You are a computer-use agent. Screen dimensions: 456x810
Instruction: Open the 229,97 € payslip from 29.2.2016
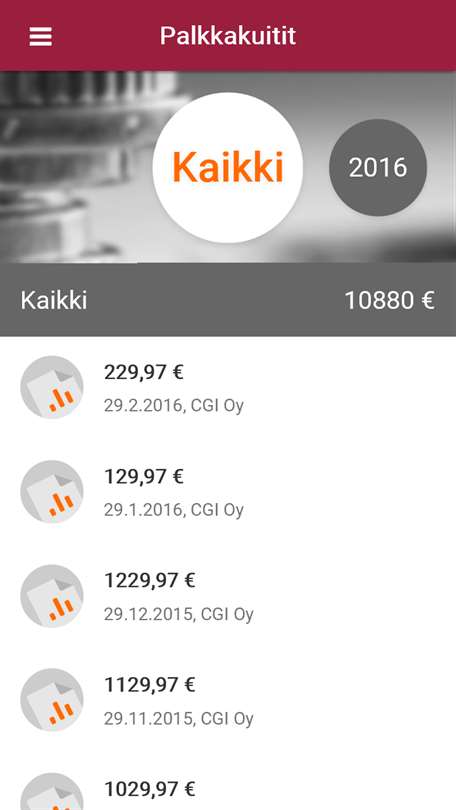pyautogui.click(x=228, y=387)
